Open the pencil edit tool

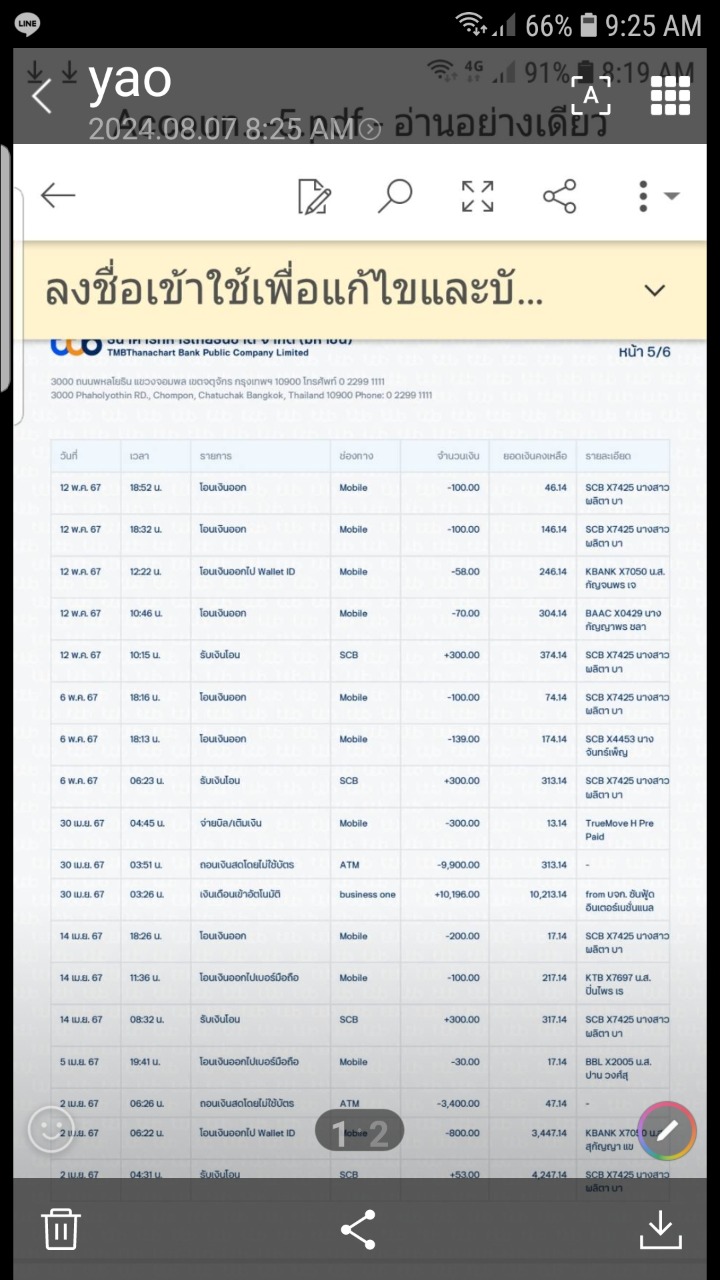click(667, 1131)
